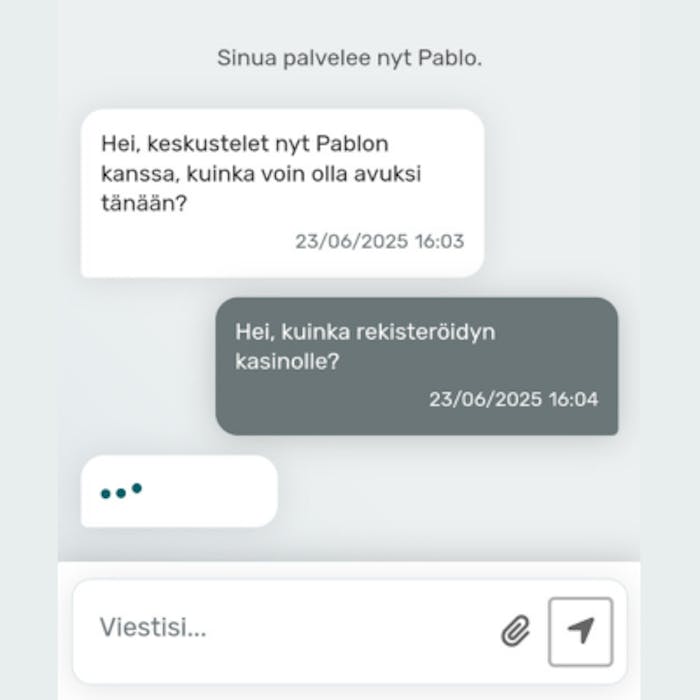This screenshot has width=700, height=700.
Task: Focus the Viestisi... message field
Action: coord(290,629)
